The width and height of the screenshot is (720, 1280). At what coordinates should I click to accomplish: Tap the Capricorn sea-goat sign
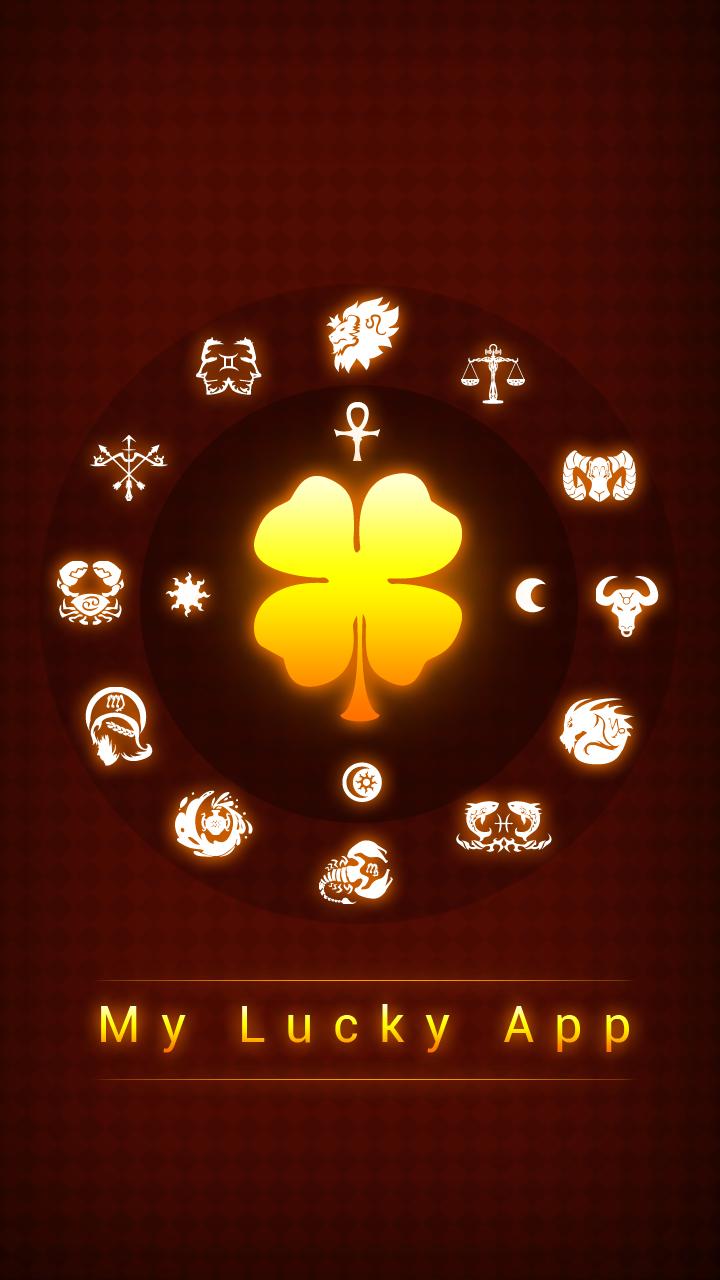coord(596,732)
